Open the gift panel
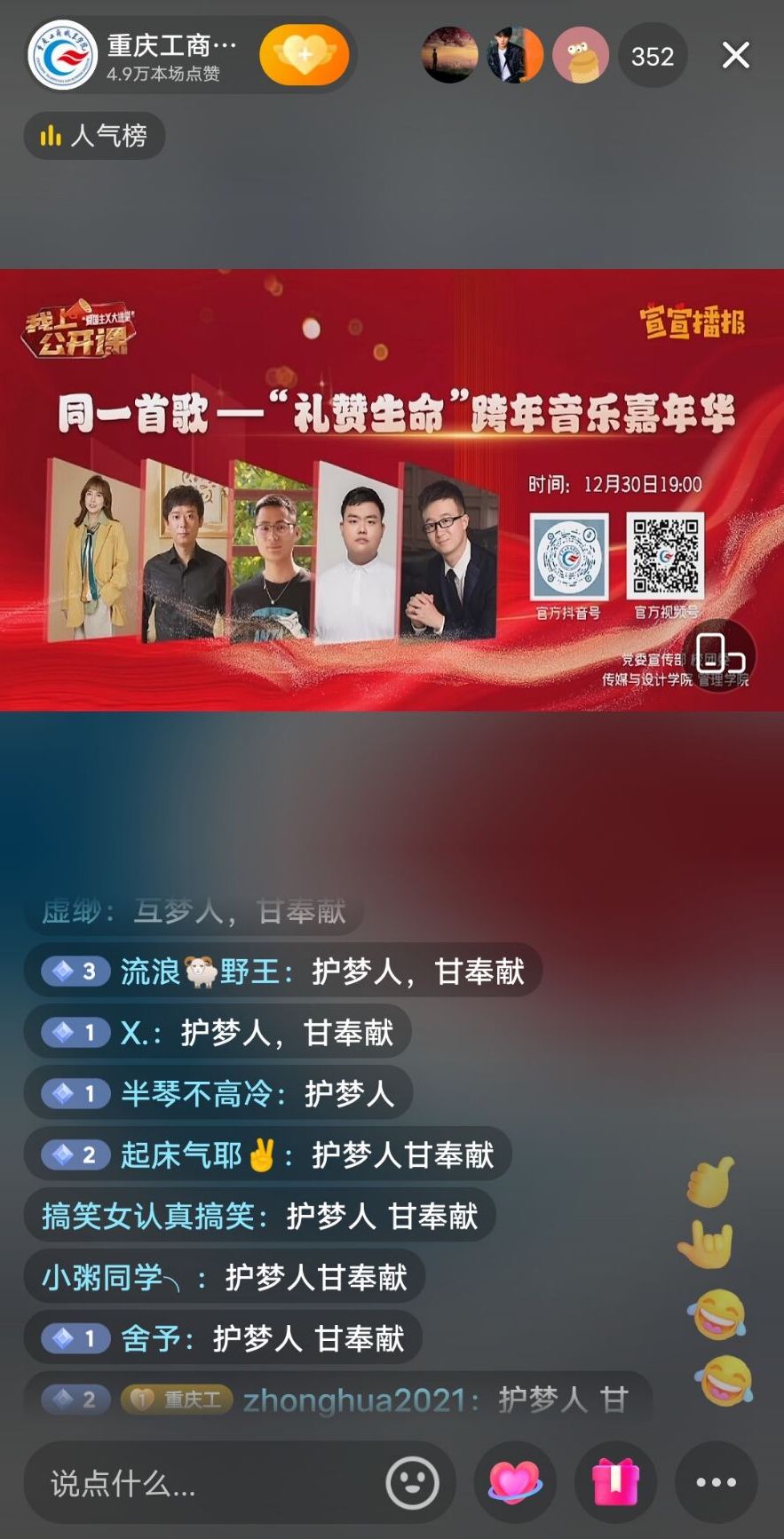The width and height of the screenshot is (784, 1539). [615, 1482]
